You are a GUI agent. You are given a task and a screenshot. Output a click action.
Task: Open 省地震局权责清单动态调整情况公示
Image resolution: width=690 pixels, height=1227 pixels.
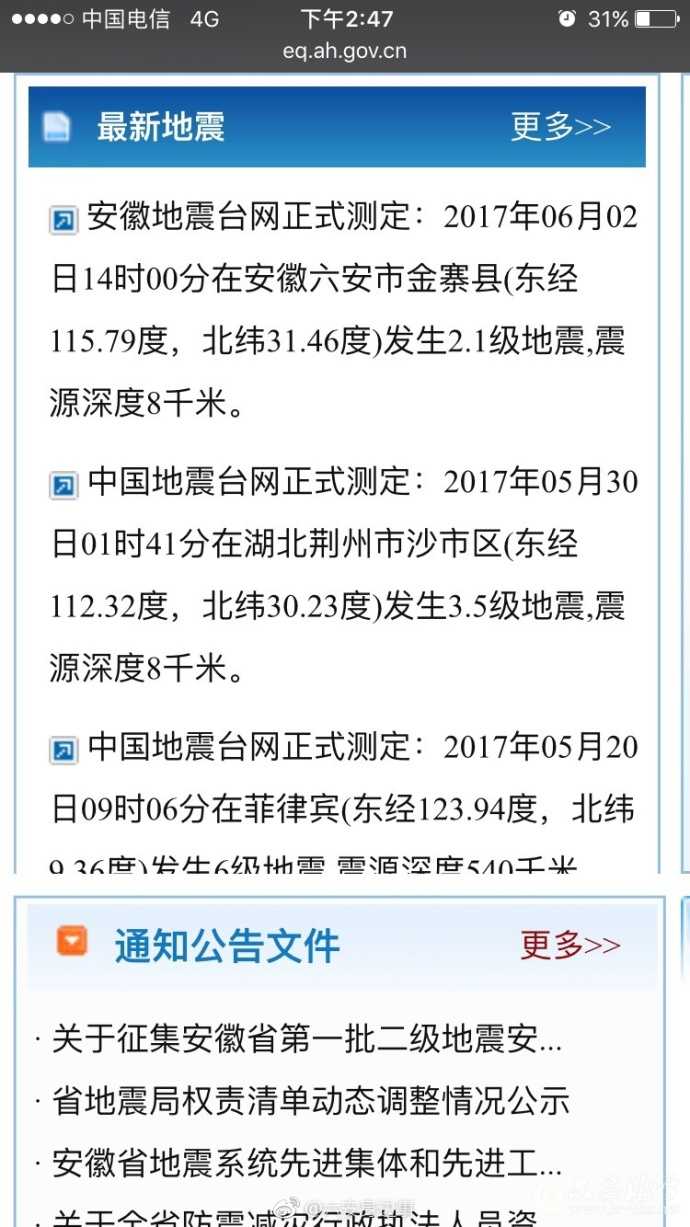coord(310,1101)
